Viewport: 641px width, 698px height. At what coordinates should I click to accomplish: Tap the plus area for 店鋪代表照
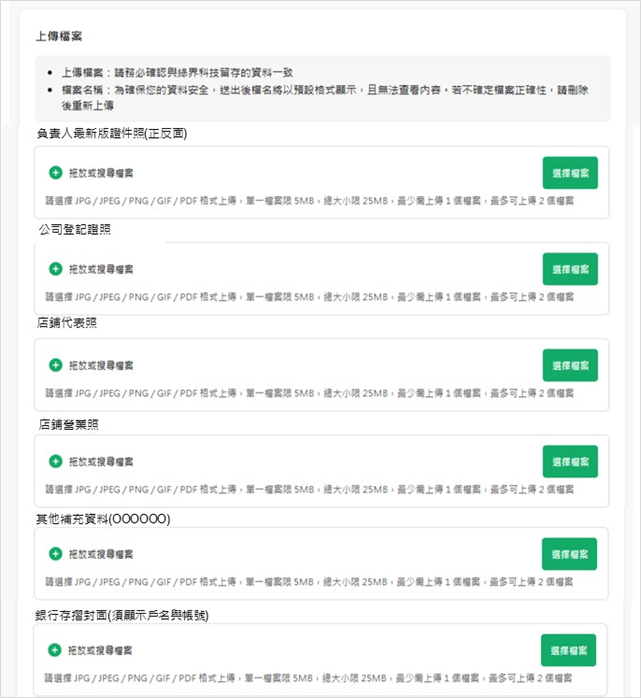[56, 365]
